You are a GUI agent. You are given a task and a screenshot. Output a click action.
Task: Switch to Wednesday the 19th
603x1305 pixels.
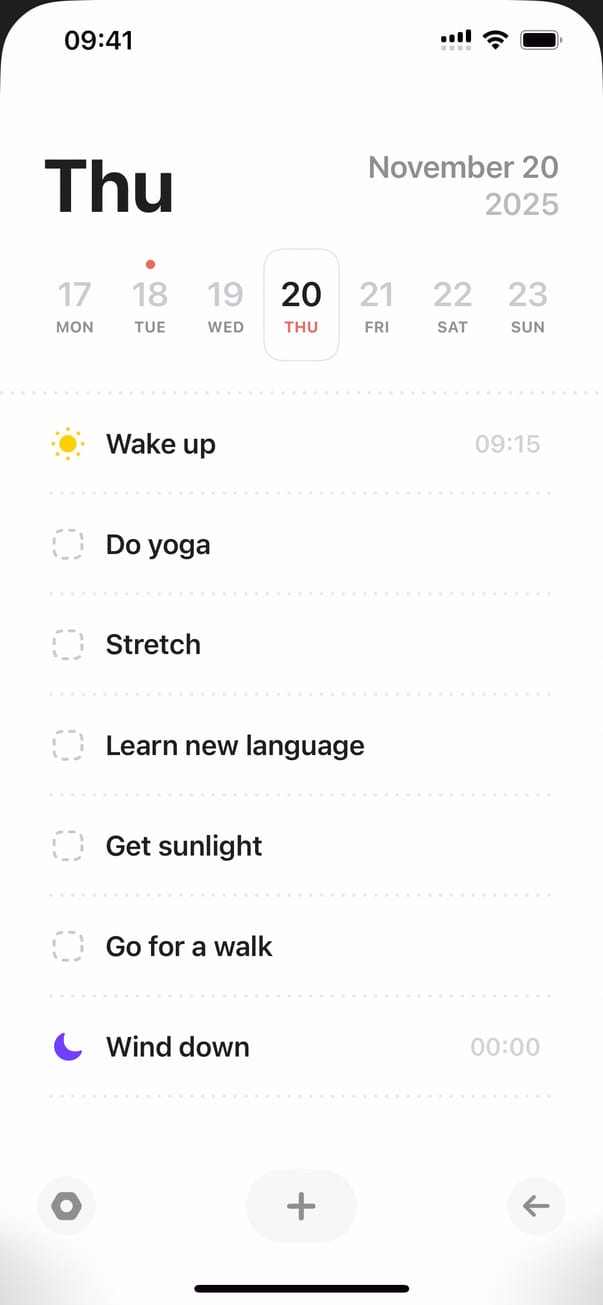pyautogui.click(x=225, y=305)
